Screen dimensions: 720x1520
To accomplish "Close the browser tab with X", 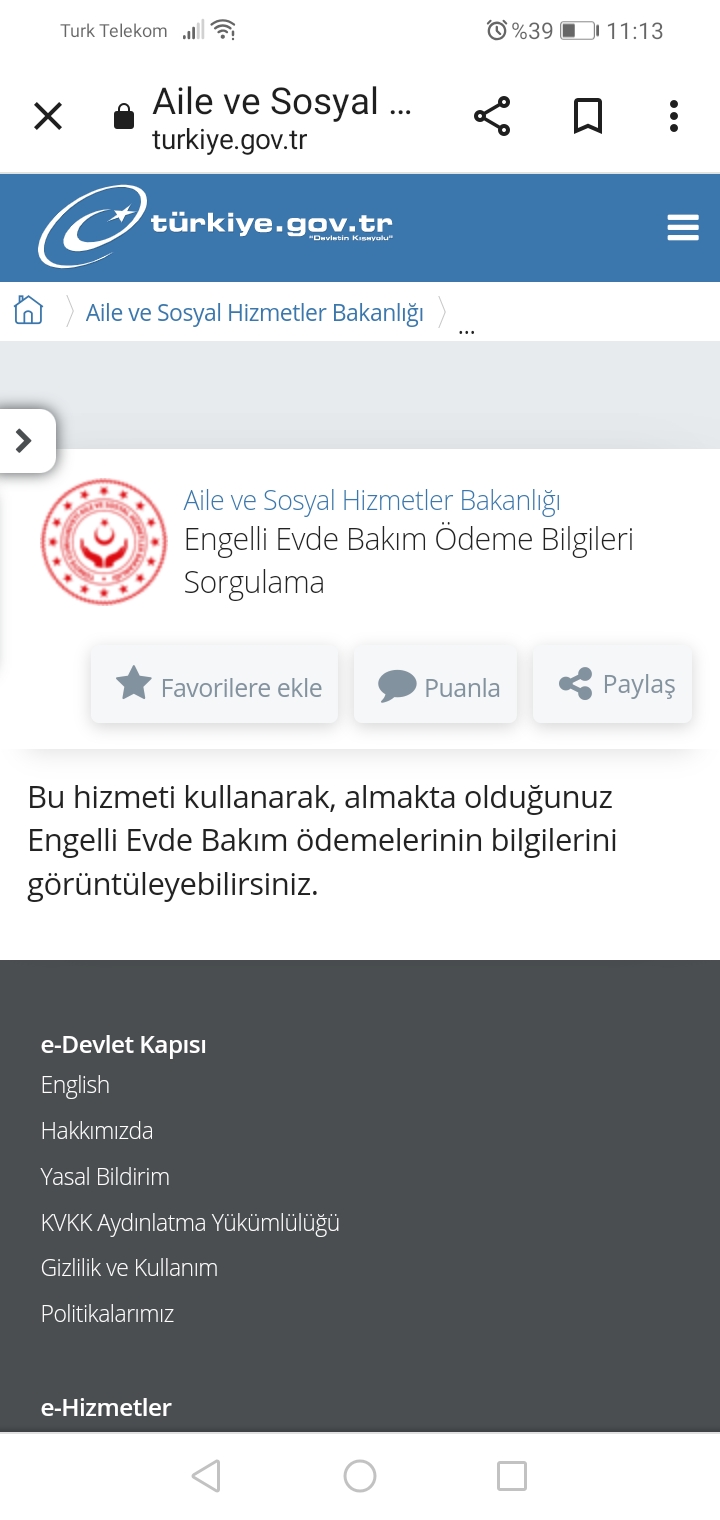I will coord(48,117).
